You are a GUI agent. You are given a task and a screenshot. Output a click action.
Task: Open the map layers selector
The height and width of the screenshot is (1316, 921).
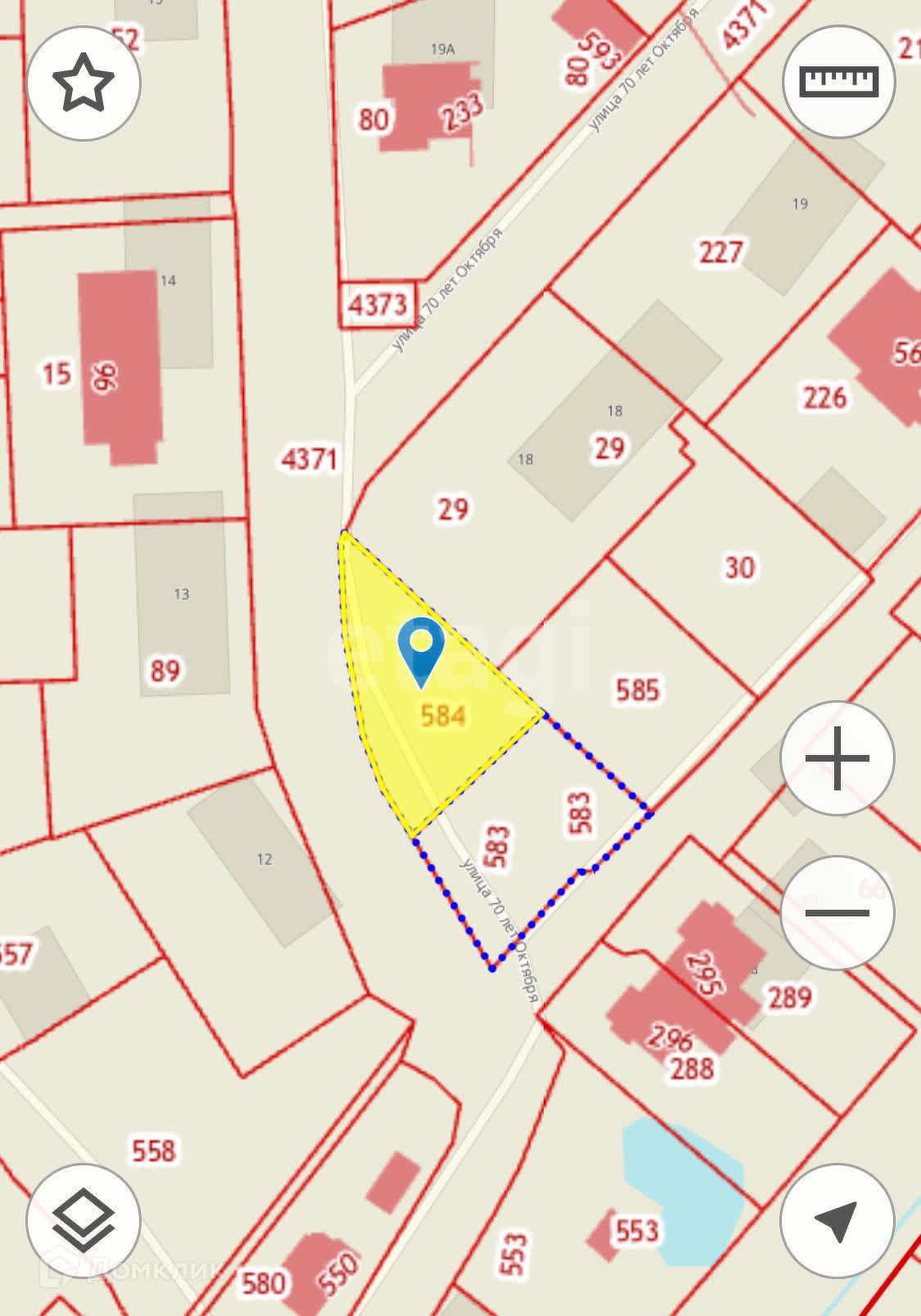click(x=84, y=1220)
